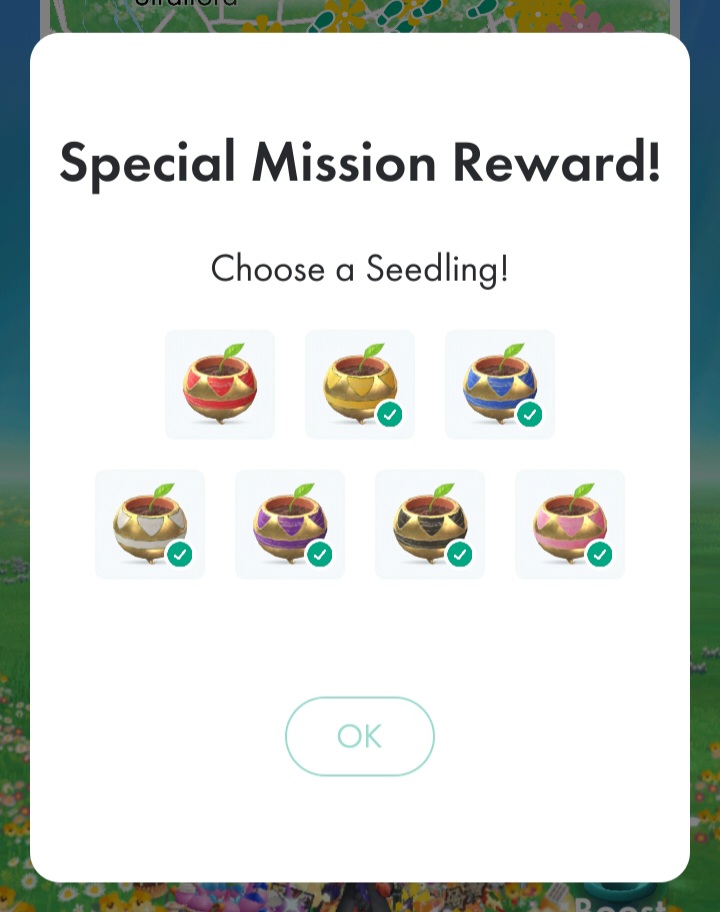Select the red seedling pot
This screenshot has height=912, width=720.
220,385
